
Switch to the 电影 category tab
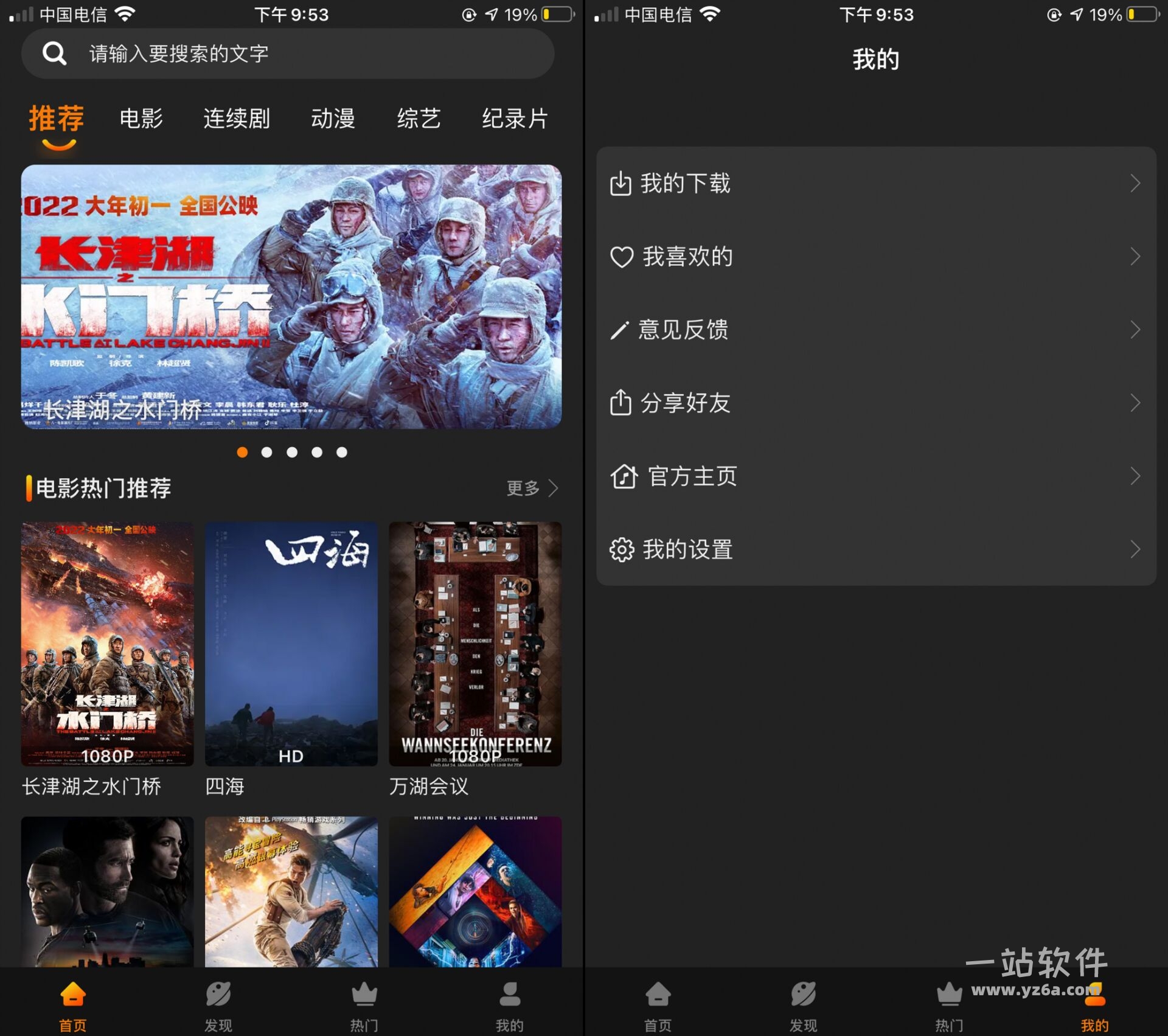tap(141, 118)
